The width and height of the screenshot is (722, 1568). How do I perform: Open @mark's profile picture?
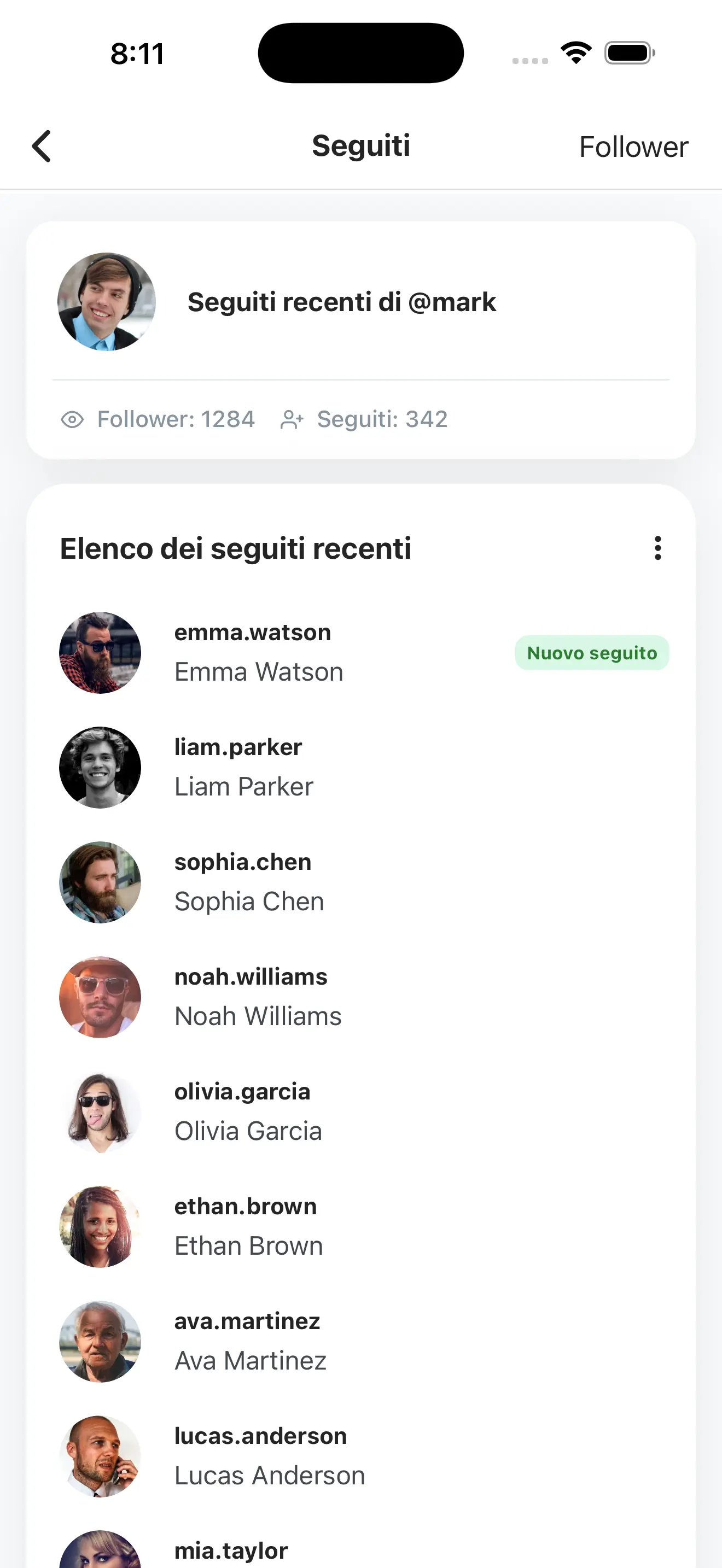click(x=107, y=301)
